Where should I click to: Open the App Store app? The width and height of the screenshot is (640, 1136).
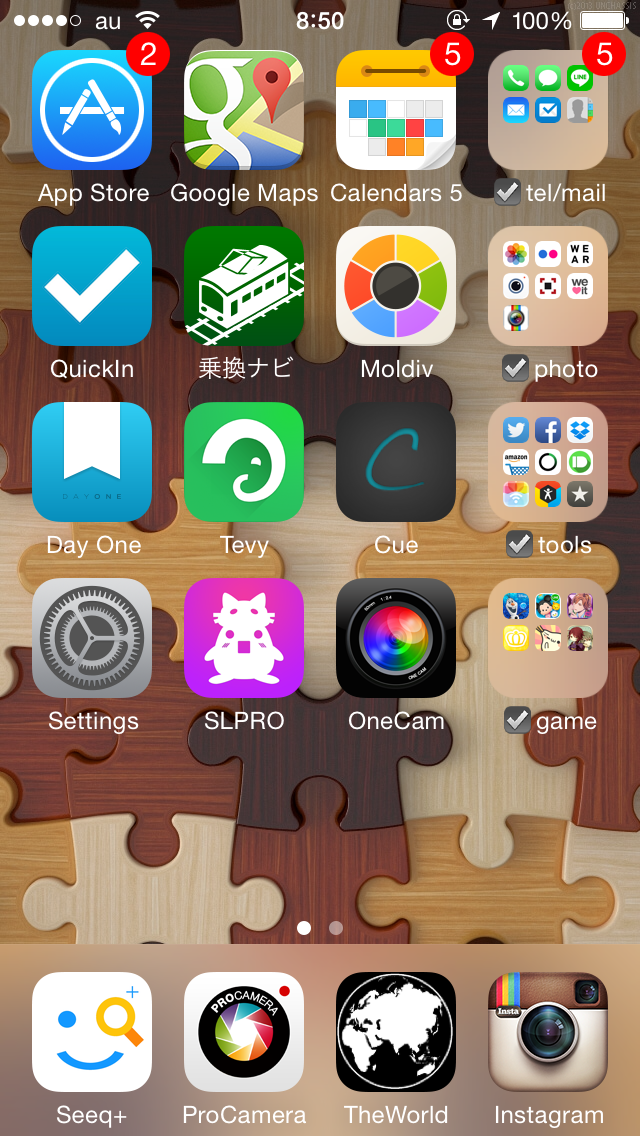(92, 110)
